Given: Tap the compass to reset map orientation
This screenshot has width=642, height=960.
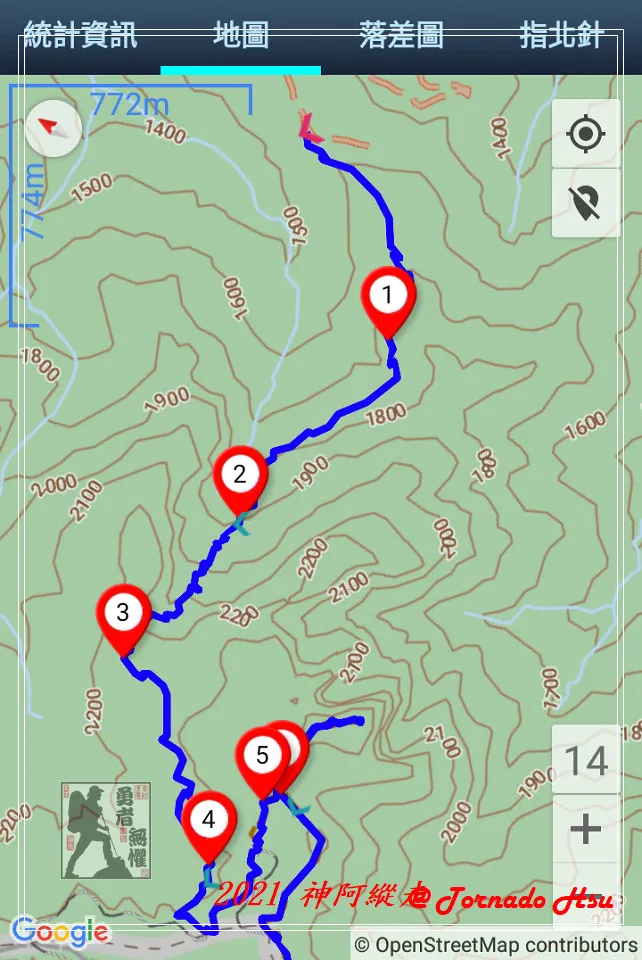Looking at the screenshot, I should click(x=53, y=127).
